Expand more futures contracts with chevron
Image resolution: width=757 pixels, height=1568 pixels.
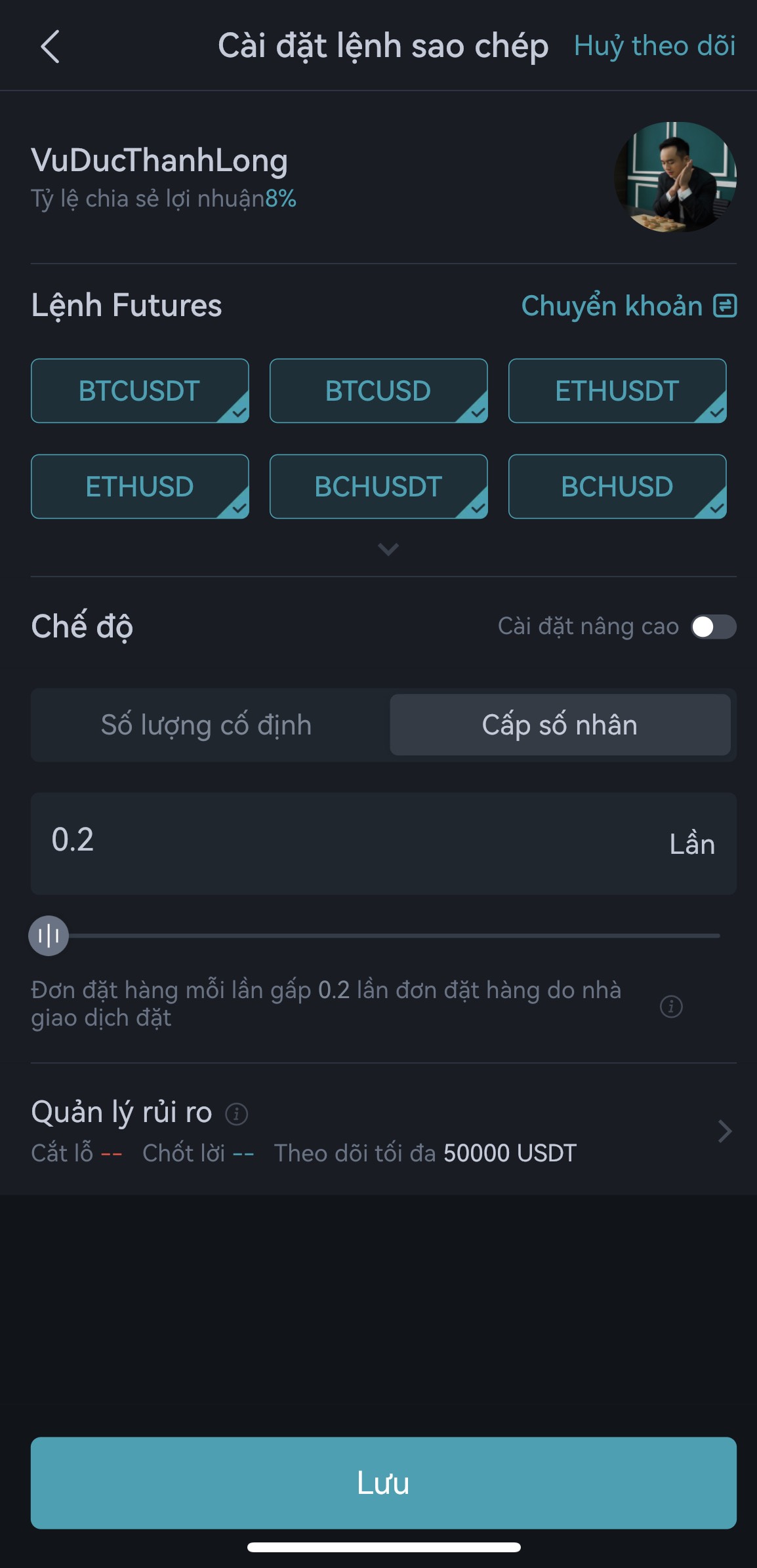(x=388, y=549)
